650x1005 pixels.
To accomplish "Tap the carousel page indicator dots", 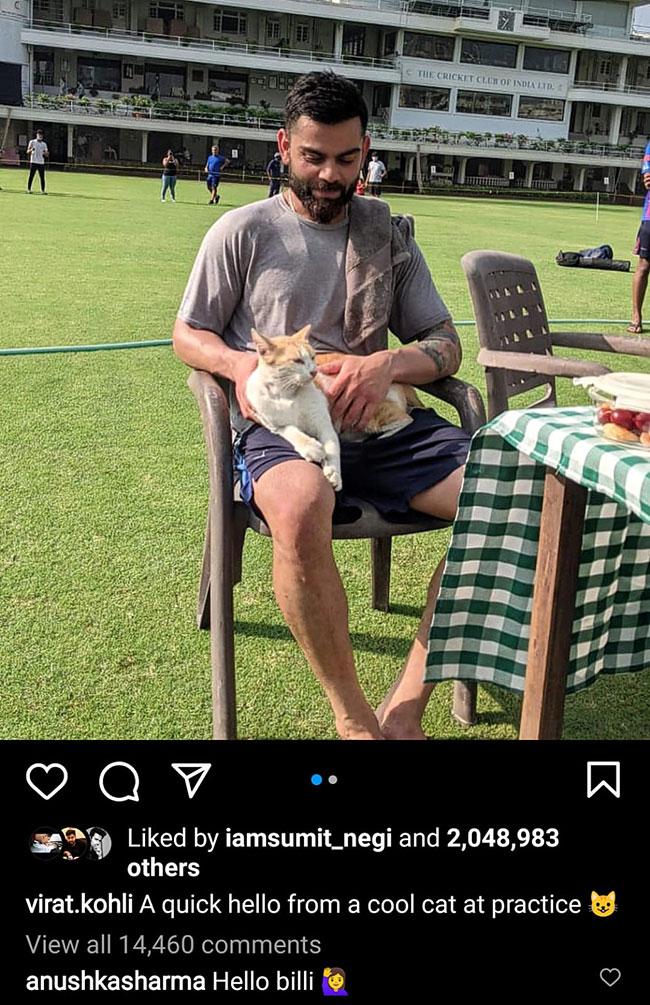I will tap(324, 779).
